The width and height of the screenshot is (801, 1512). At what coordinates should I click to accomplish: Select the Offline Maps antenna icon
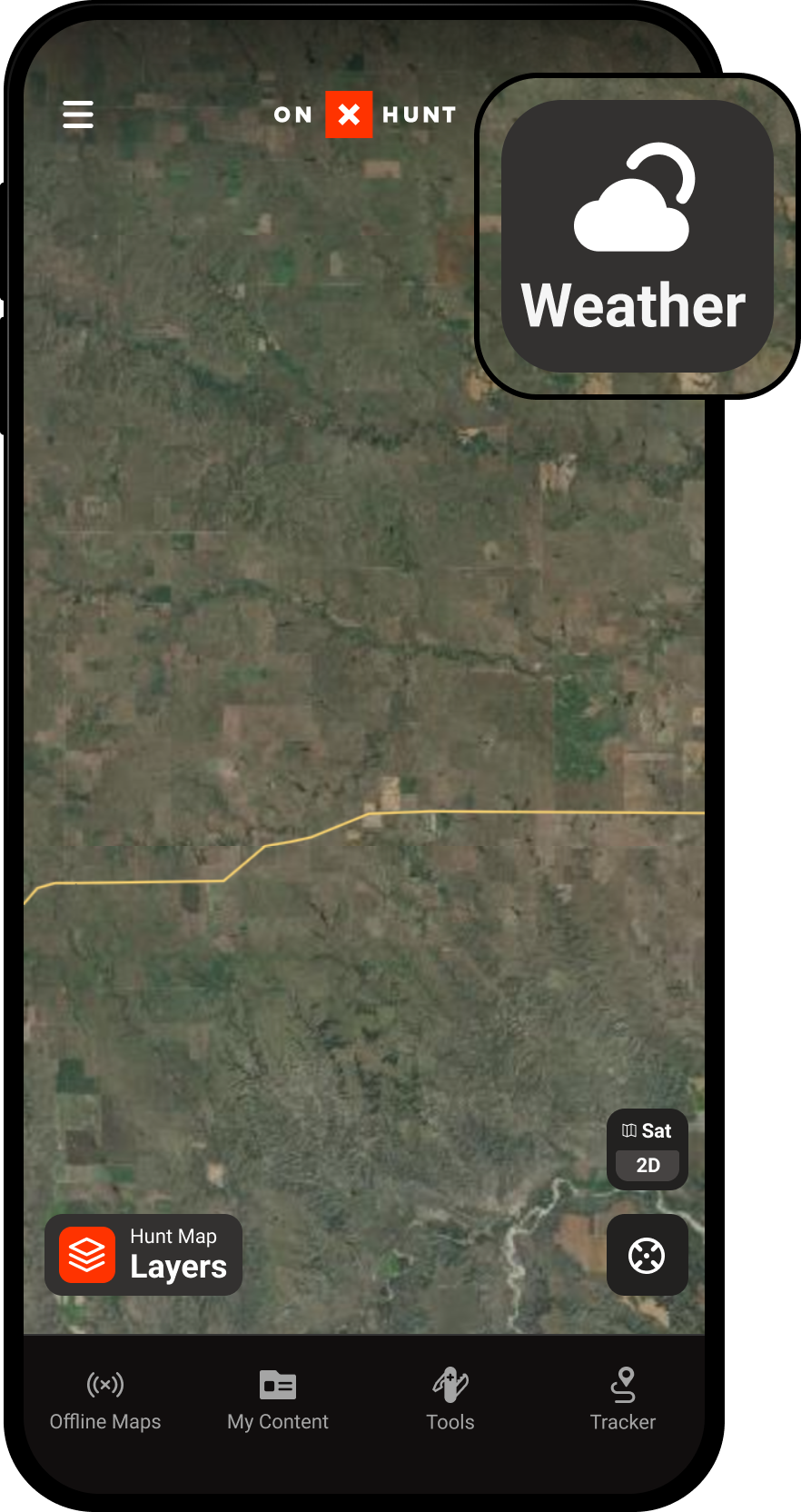pos(104,1384)
